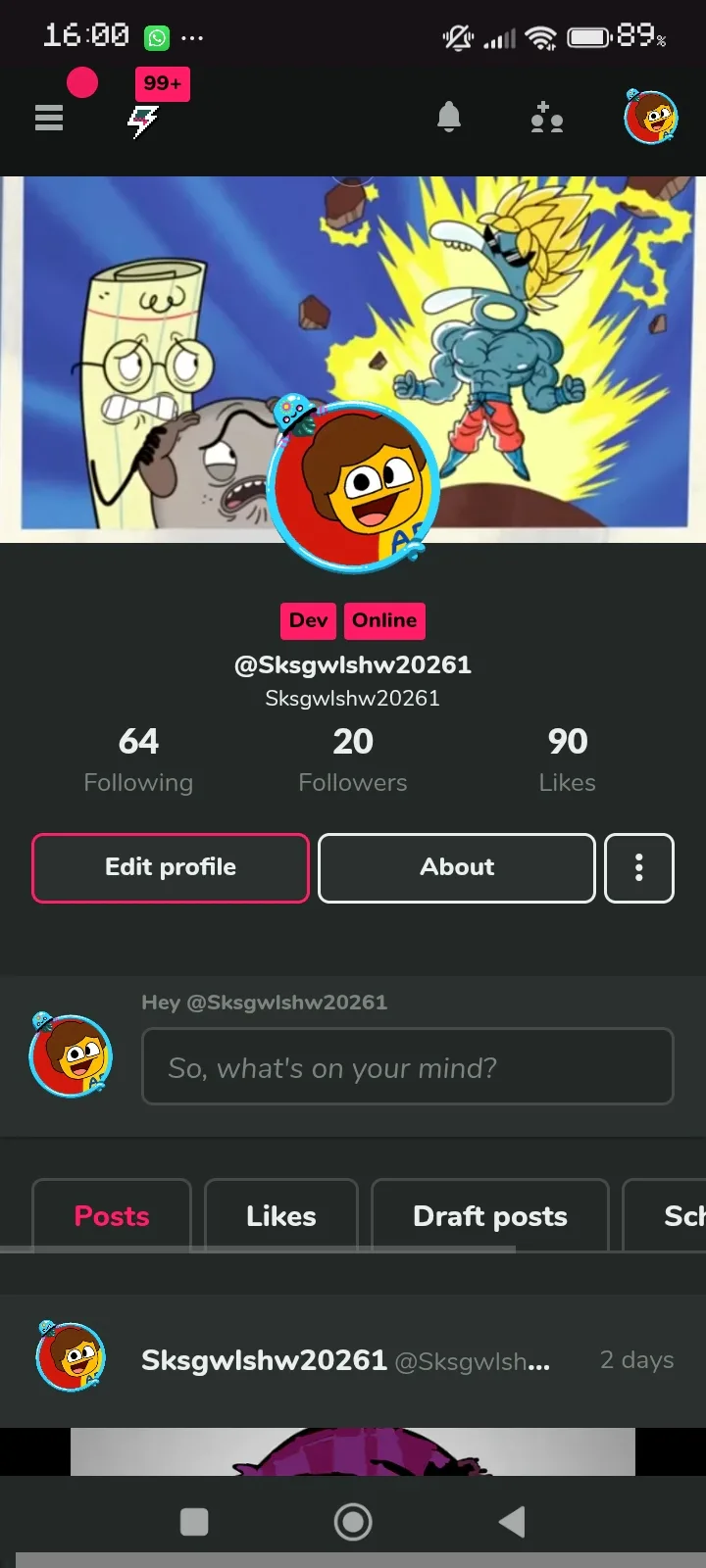Go back using the system back button
706x1568 pixels.
pos(512,1522)
